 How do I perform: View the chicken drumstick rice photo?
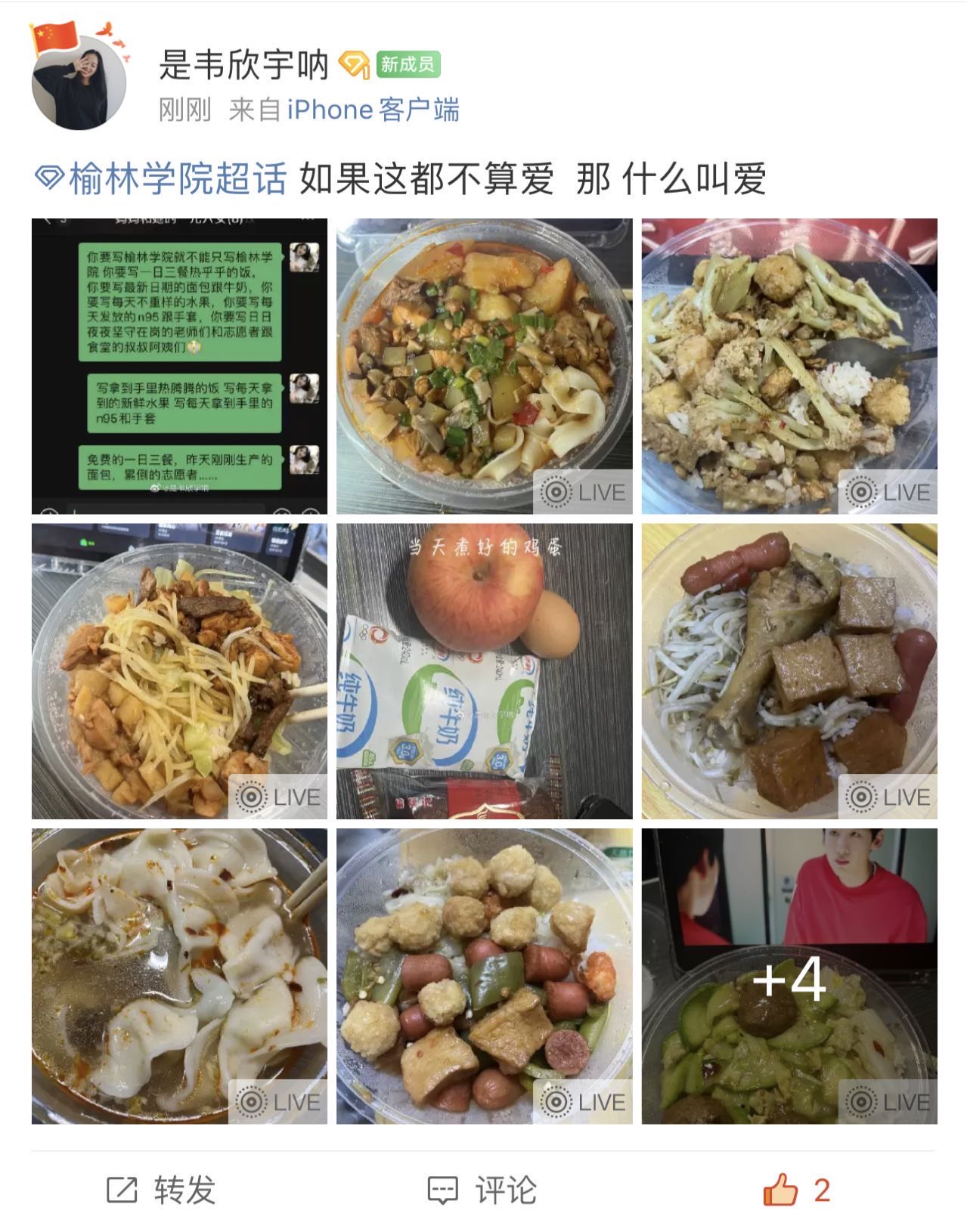pyautogui.click(x=789, y=671)
